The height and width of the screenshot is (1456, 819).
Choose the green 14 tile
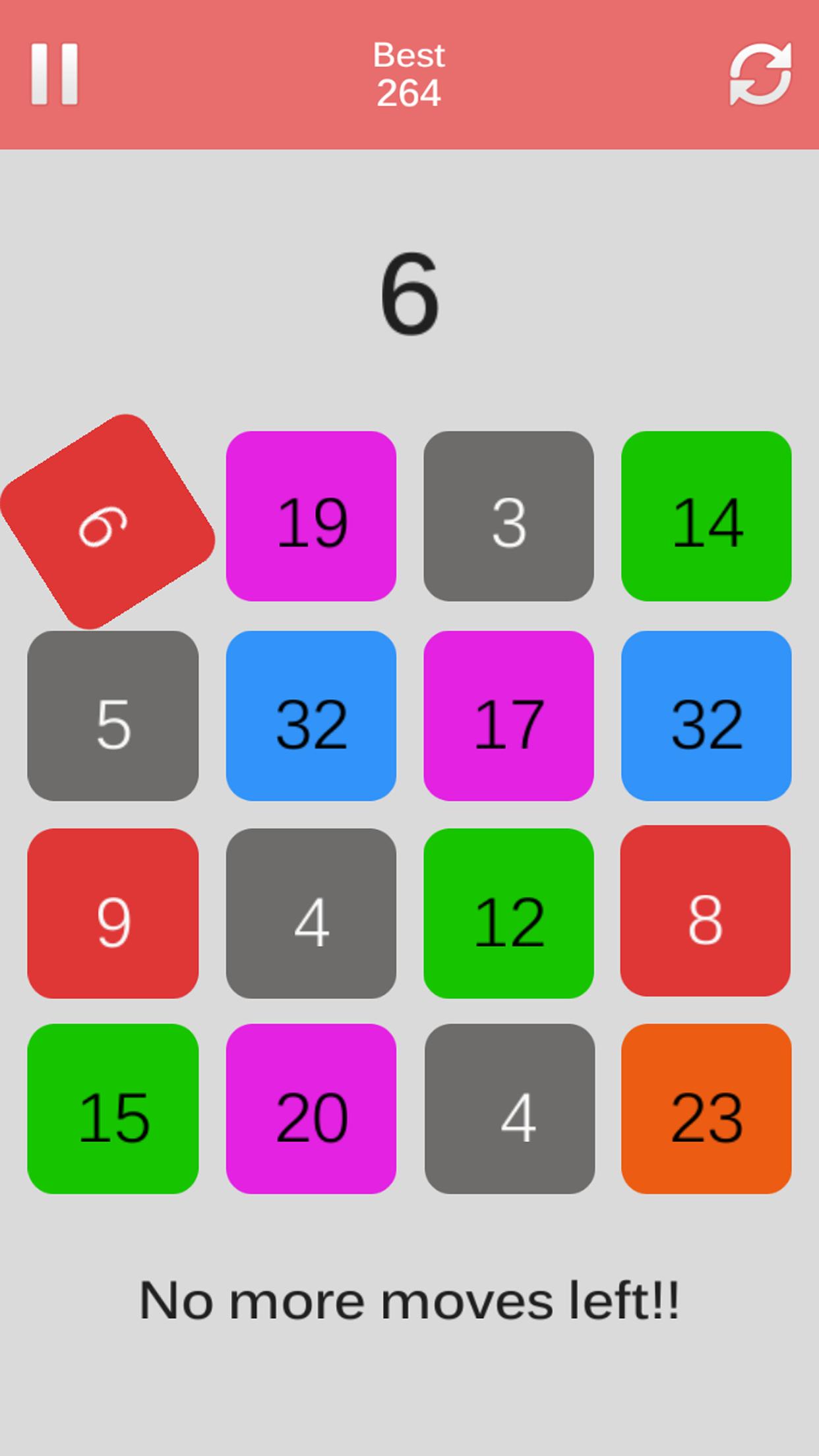(x=706, y=516)
